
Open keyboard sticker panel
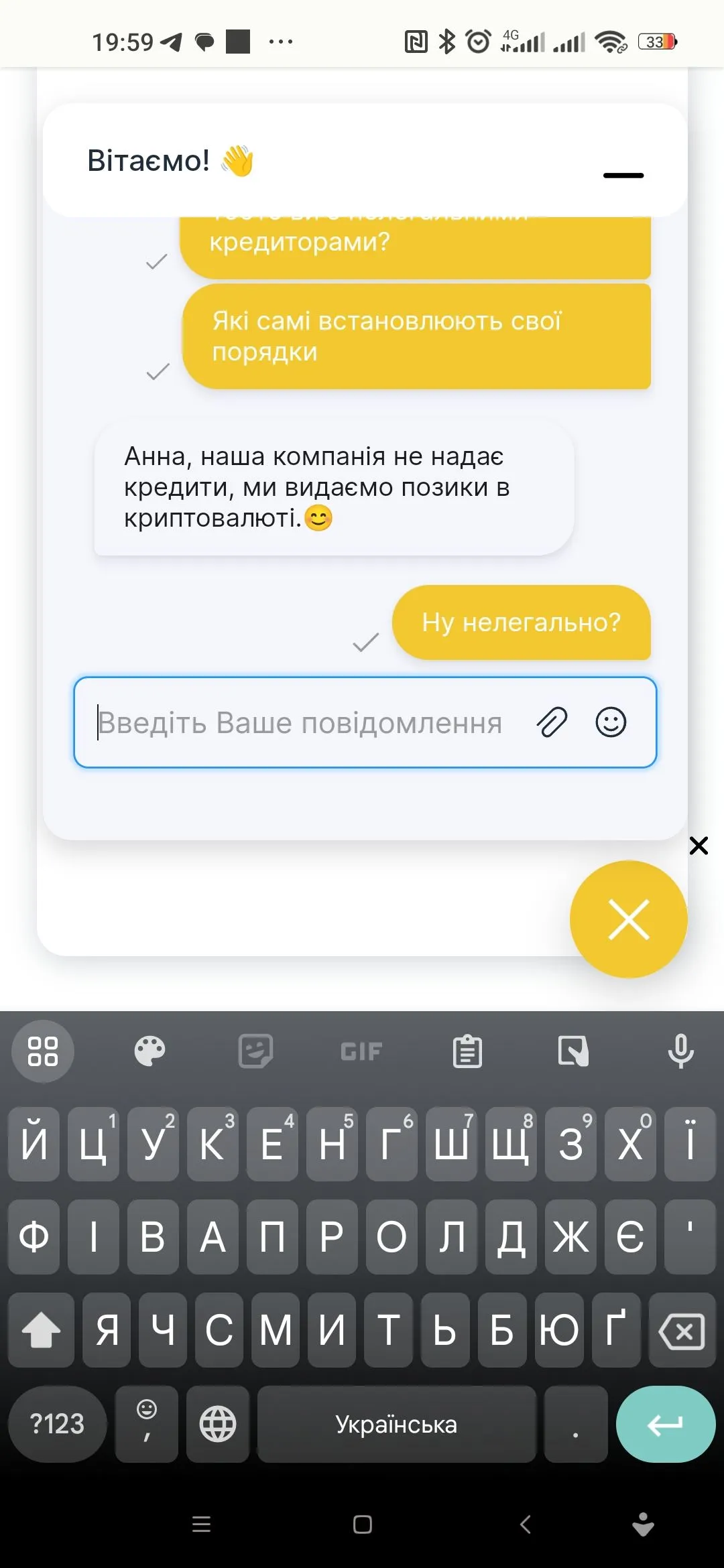tap(255, 1051)
